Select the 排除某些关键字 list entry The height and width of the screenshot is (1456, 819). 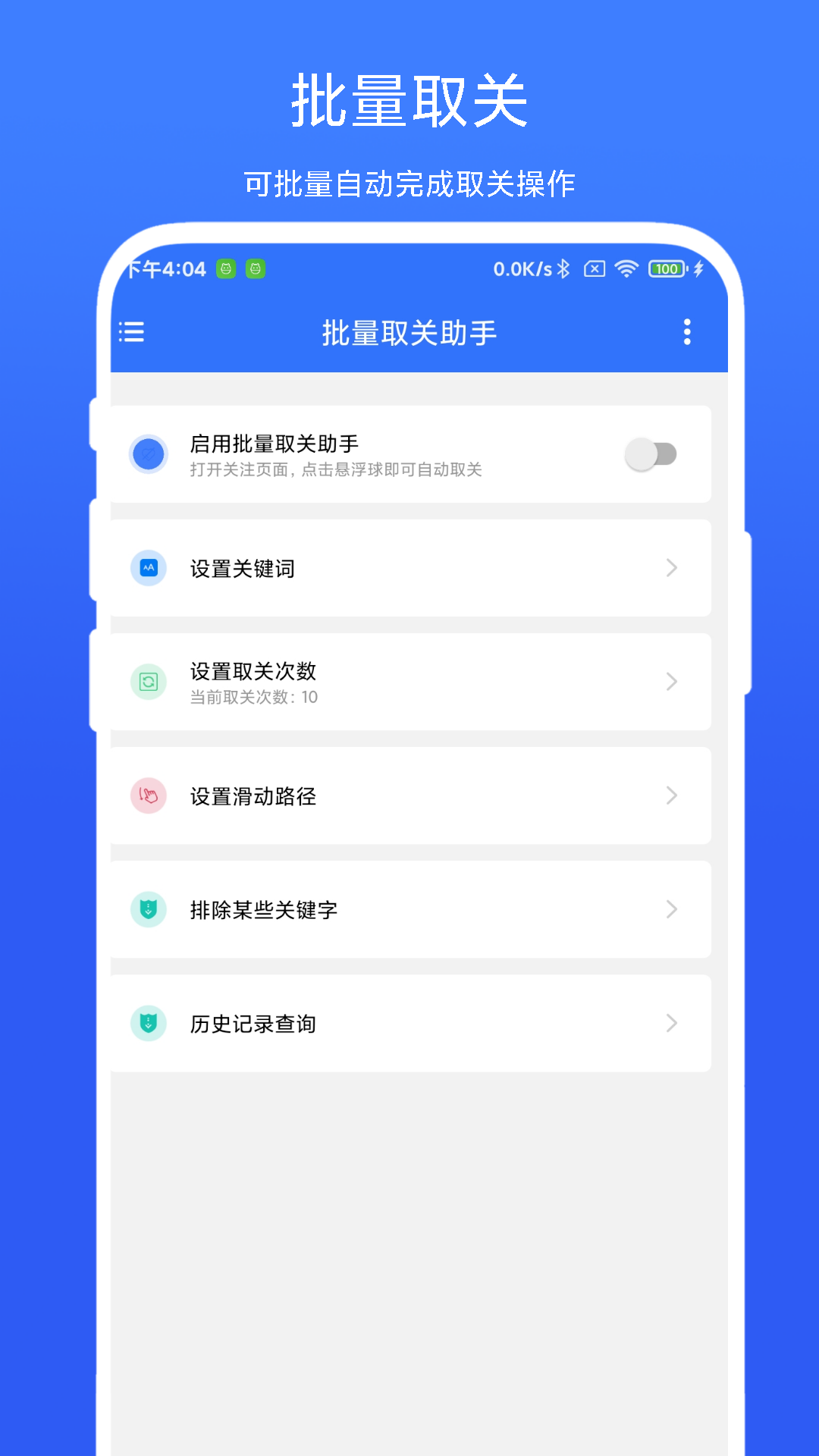pos(409,909)
